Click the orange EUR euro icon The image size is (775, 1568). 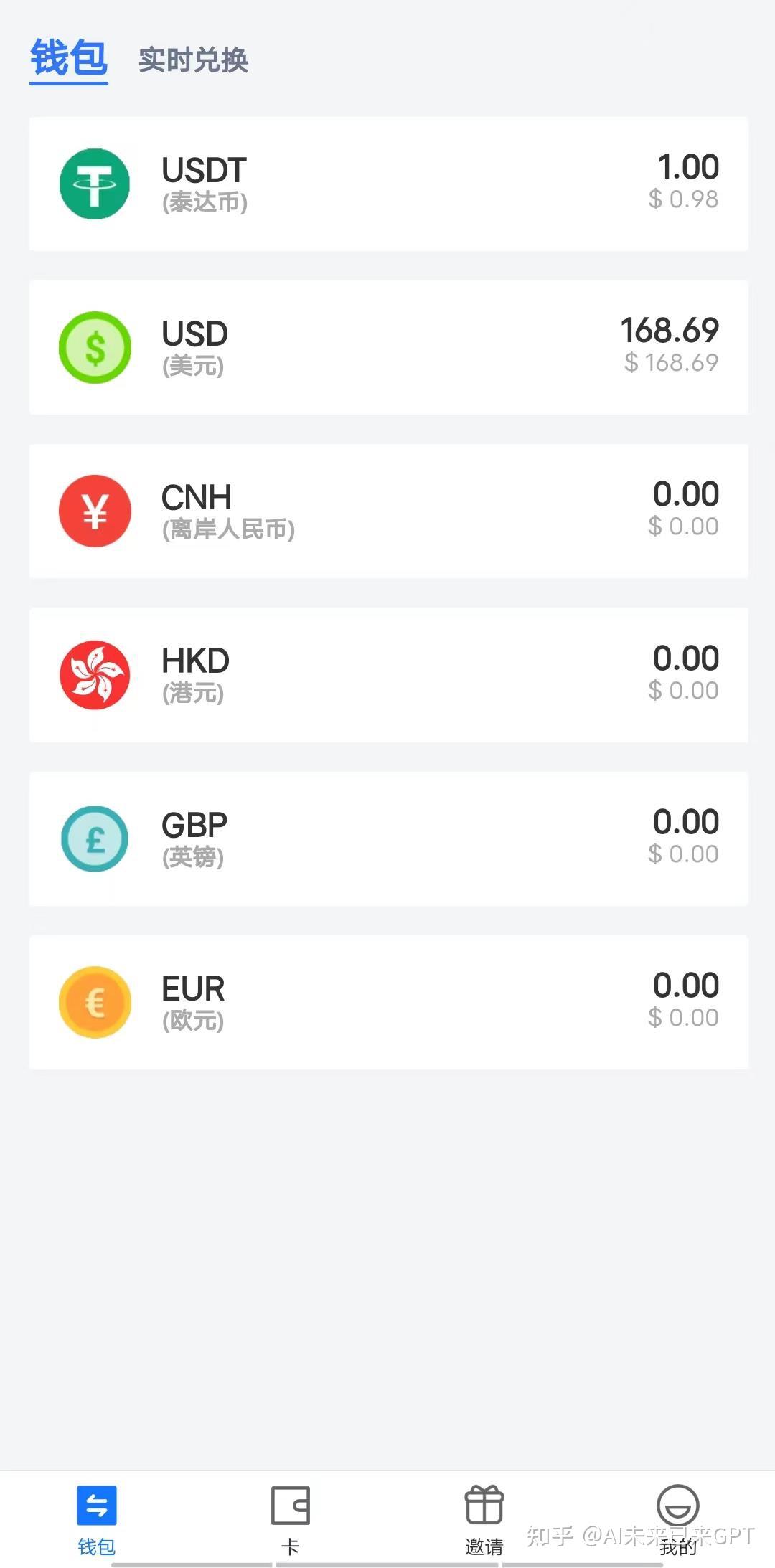pos(95,1002)
